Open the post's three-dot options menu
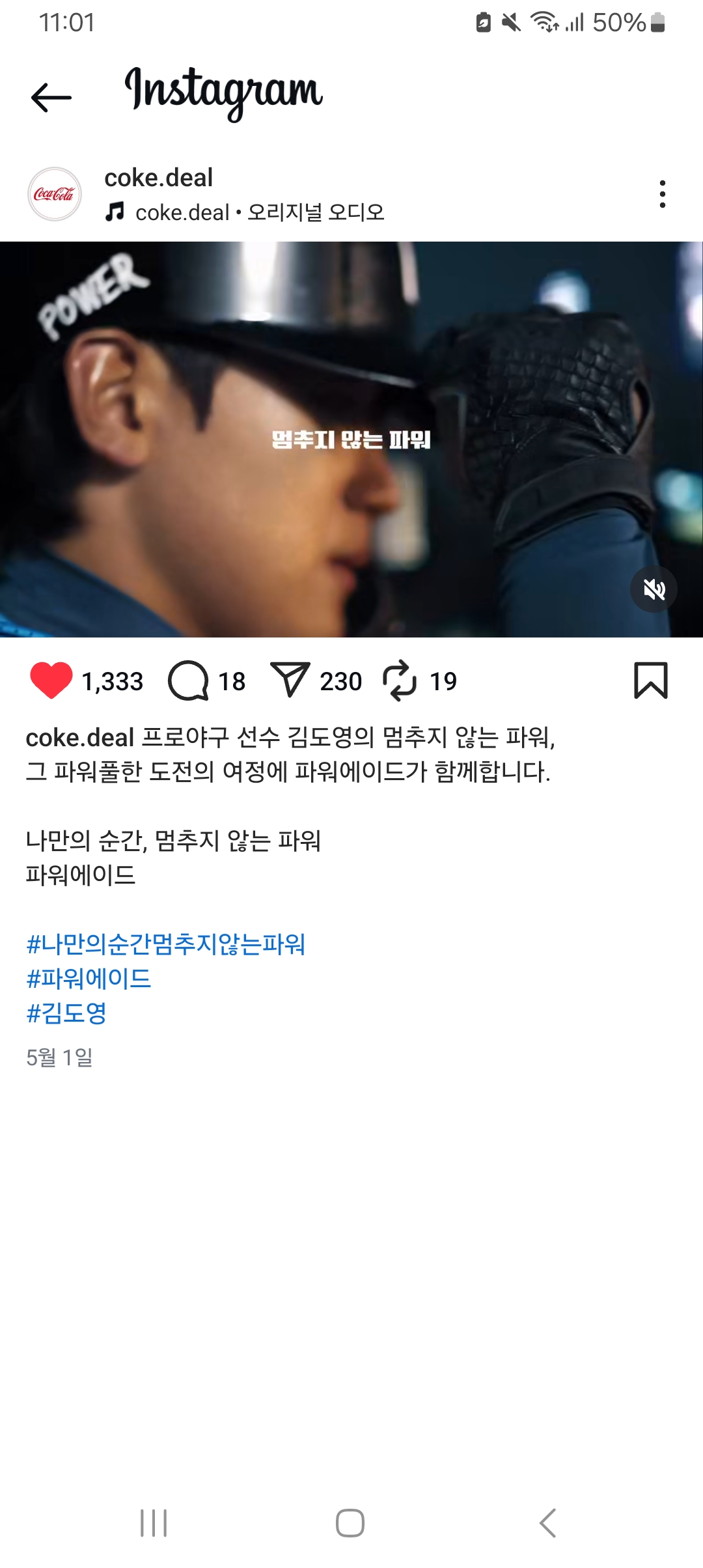The height and width of the screenshot is (1568, 703). [662, 194]
